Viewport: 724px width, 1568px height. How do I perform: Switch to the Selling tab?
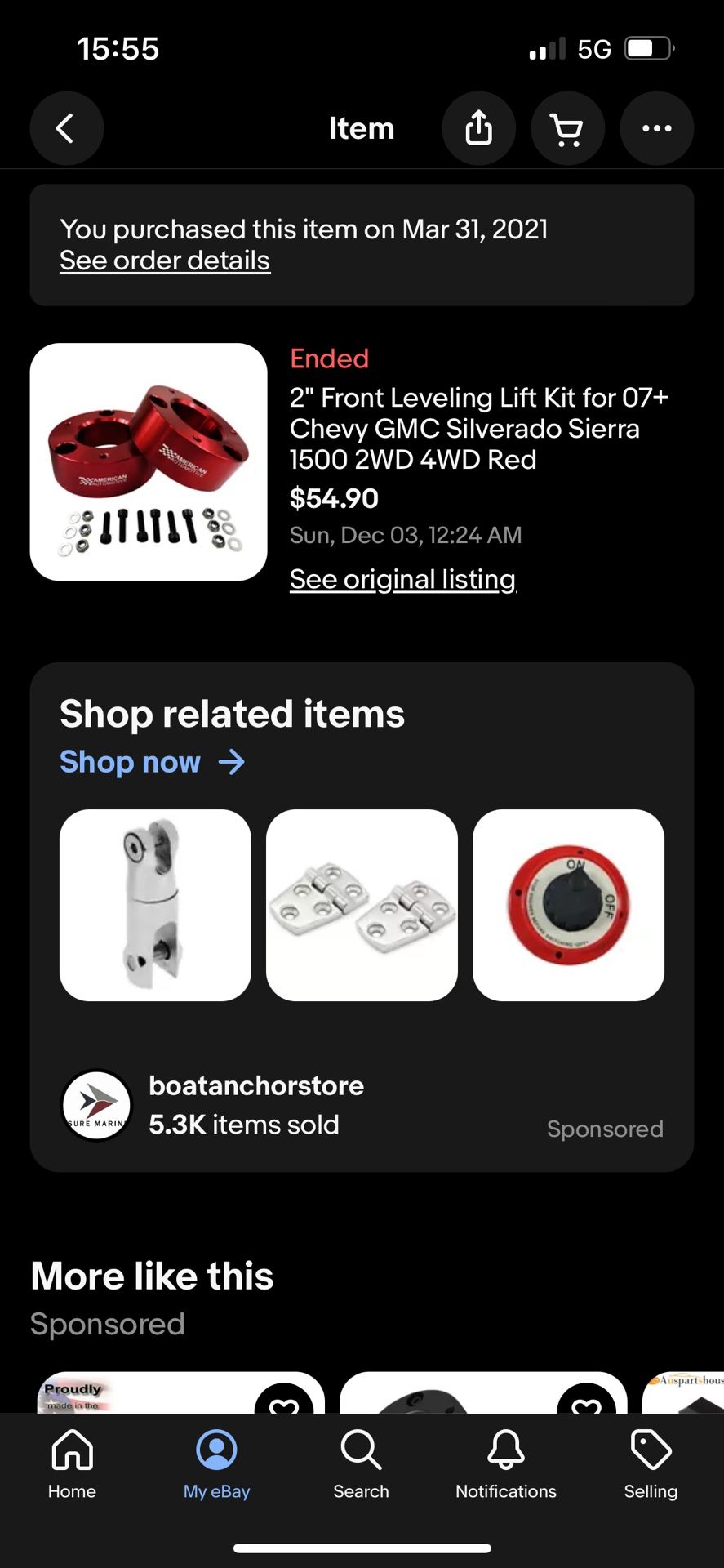[x=651, y=1465]
